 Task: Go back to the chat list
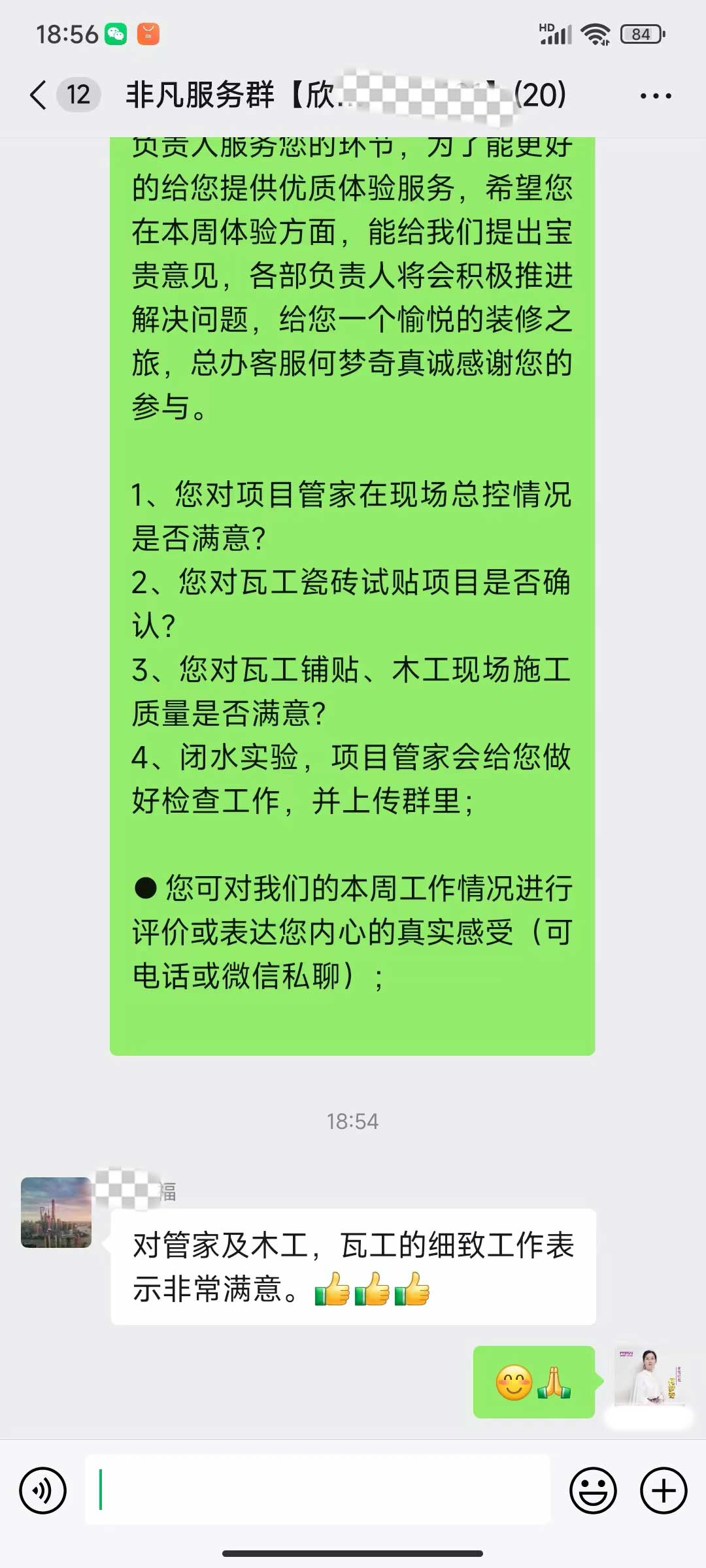coord(39,95)
